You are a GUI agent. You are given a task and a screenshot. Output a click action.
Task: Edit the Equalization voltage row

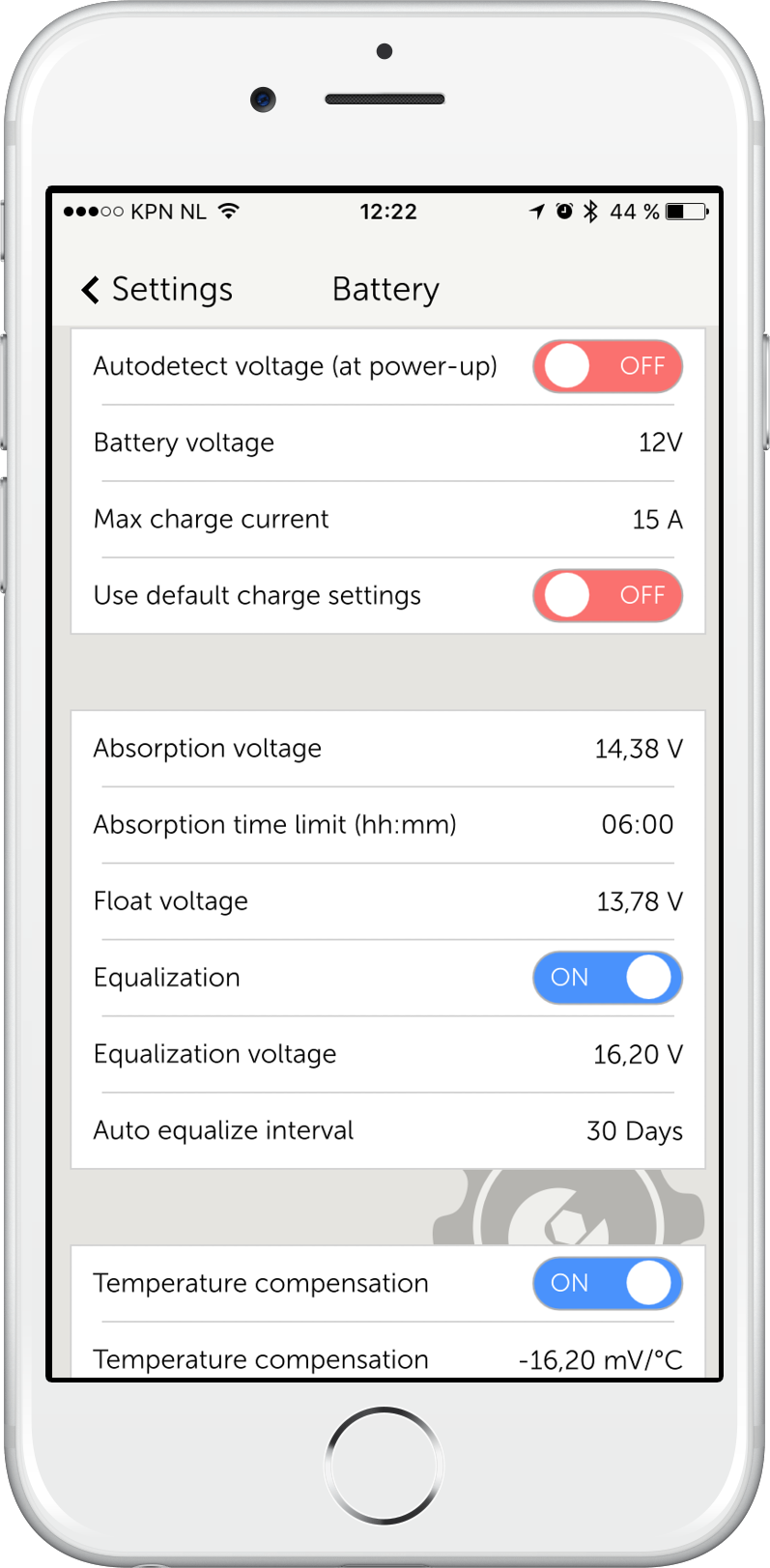pos(387,1054)
